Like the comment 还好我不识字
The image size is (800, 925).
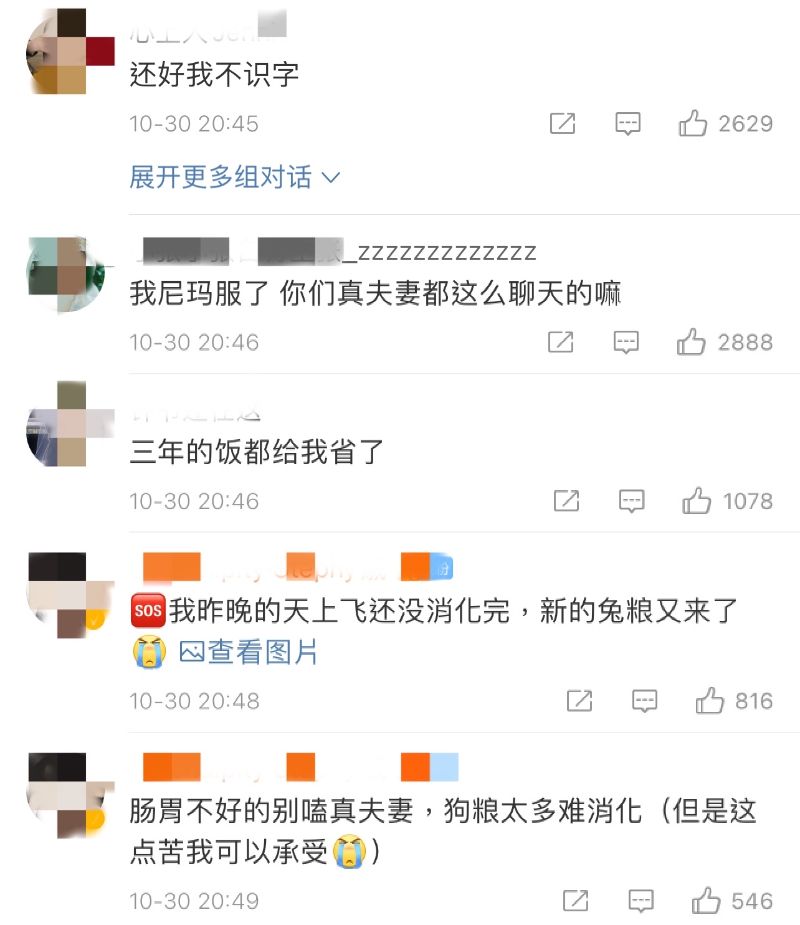point(693,124)
